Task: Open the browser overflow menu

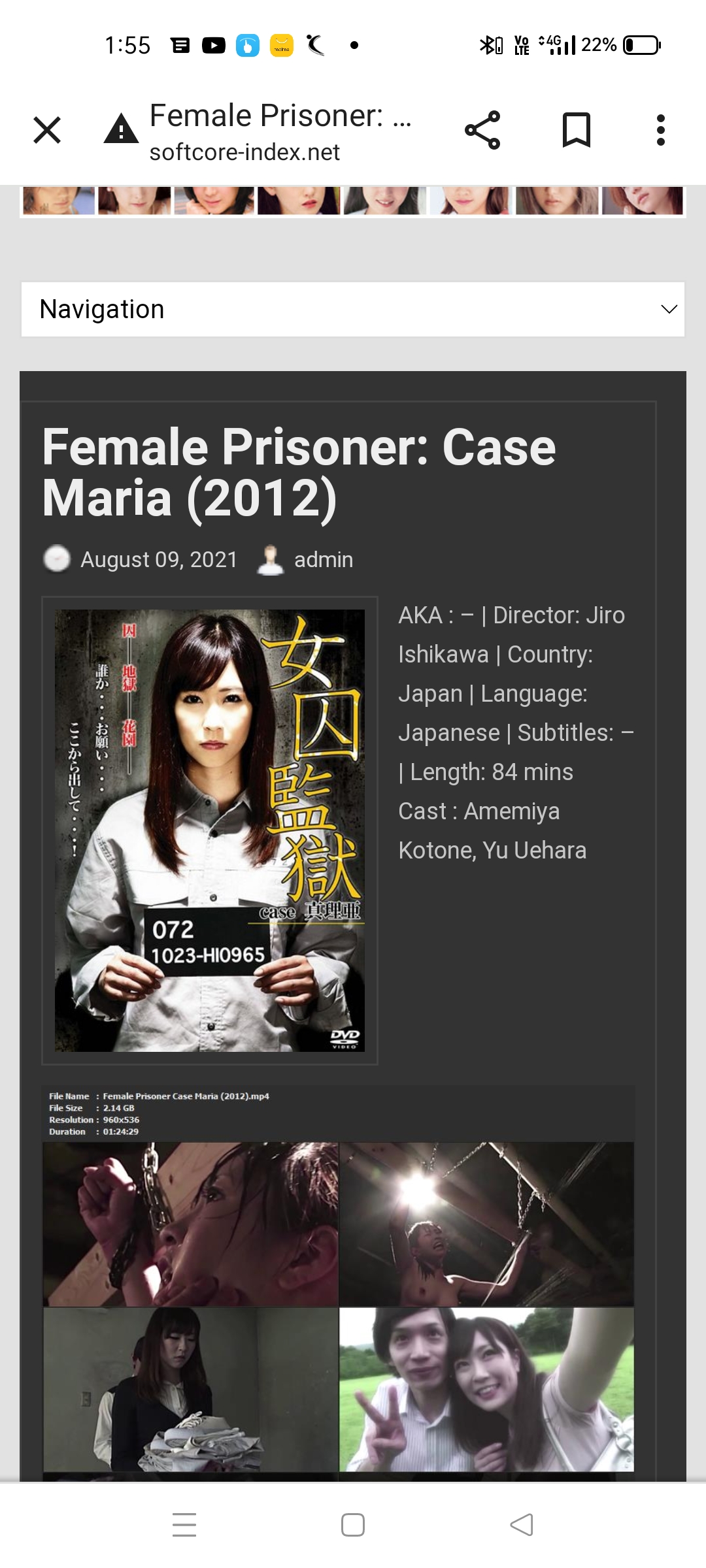Action: [661, 130]
